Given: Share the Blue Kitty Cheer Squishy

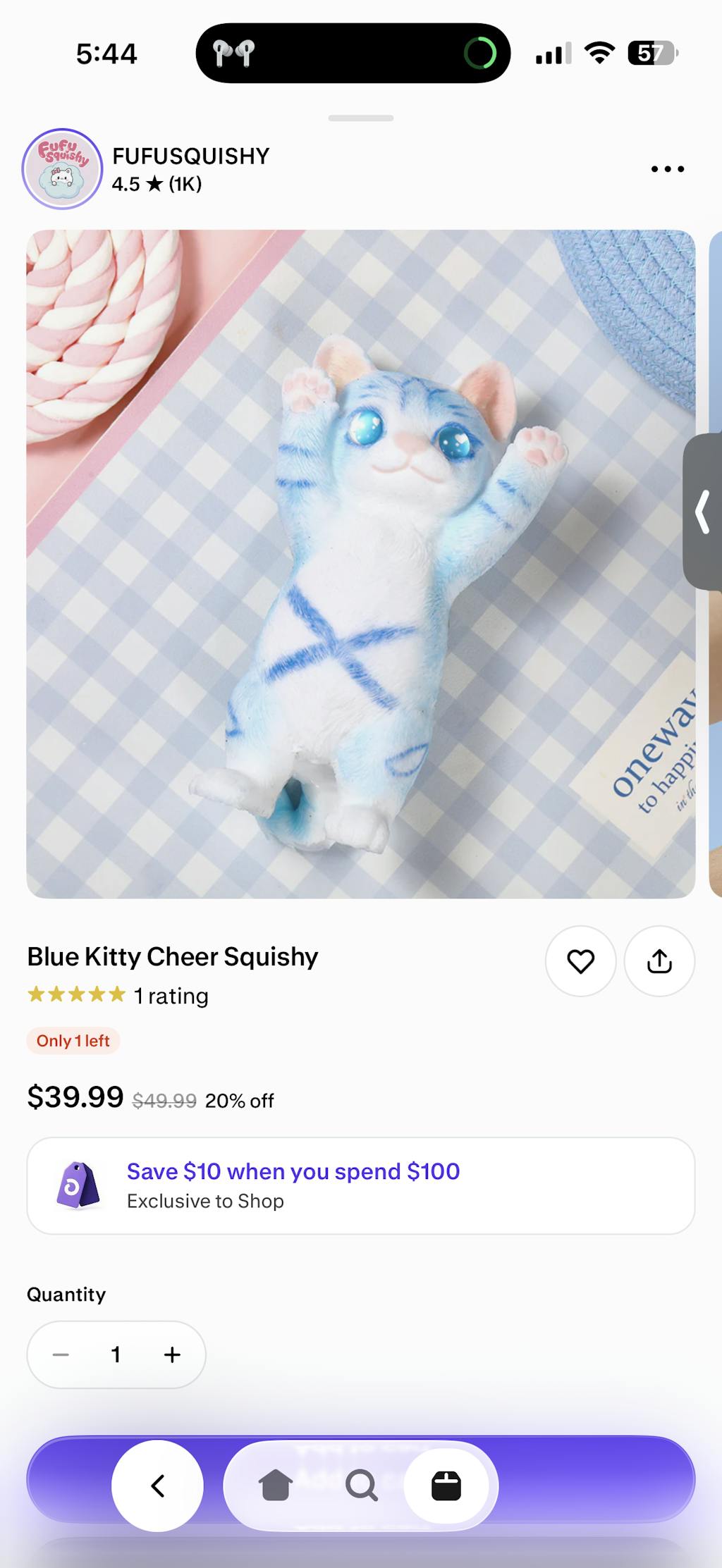Looking at the screenshot, I should [x=659, y=961].
